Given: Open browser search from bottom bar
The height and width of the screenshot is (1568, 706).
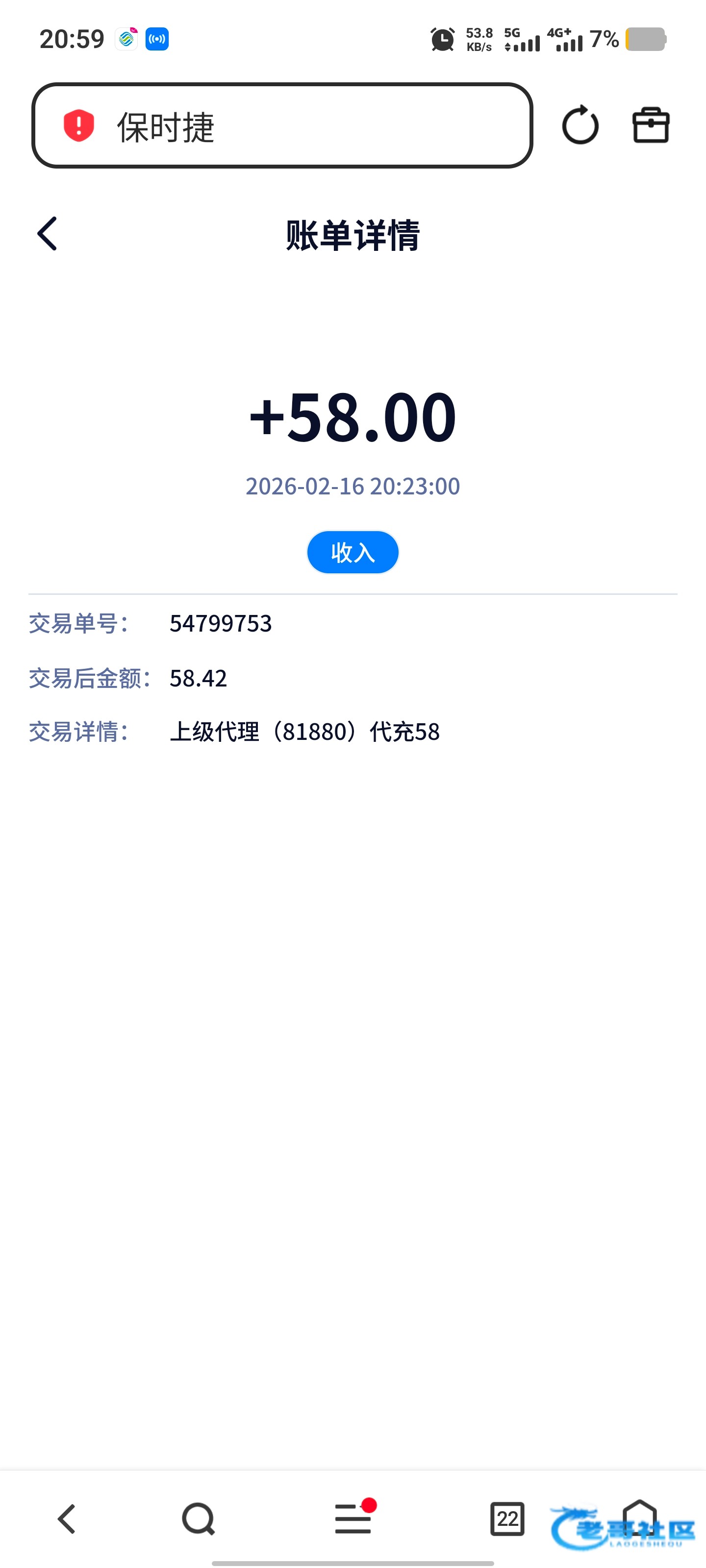Looking at the screenshot, I should click(x=199, y=1519).
